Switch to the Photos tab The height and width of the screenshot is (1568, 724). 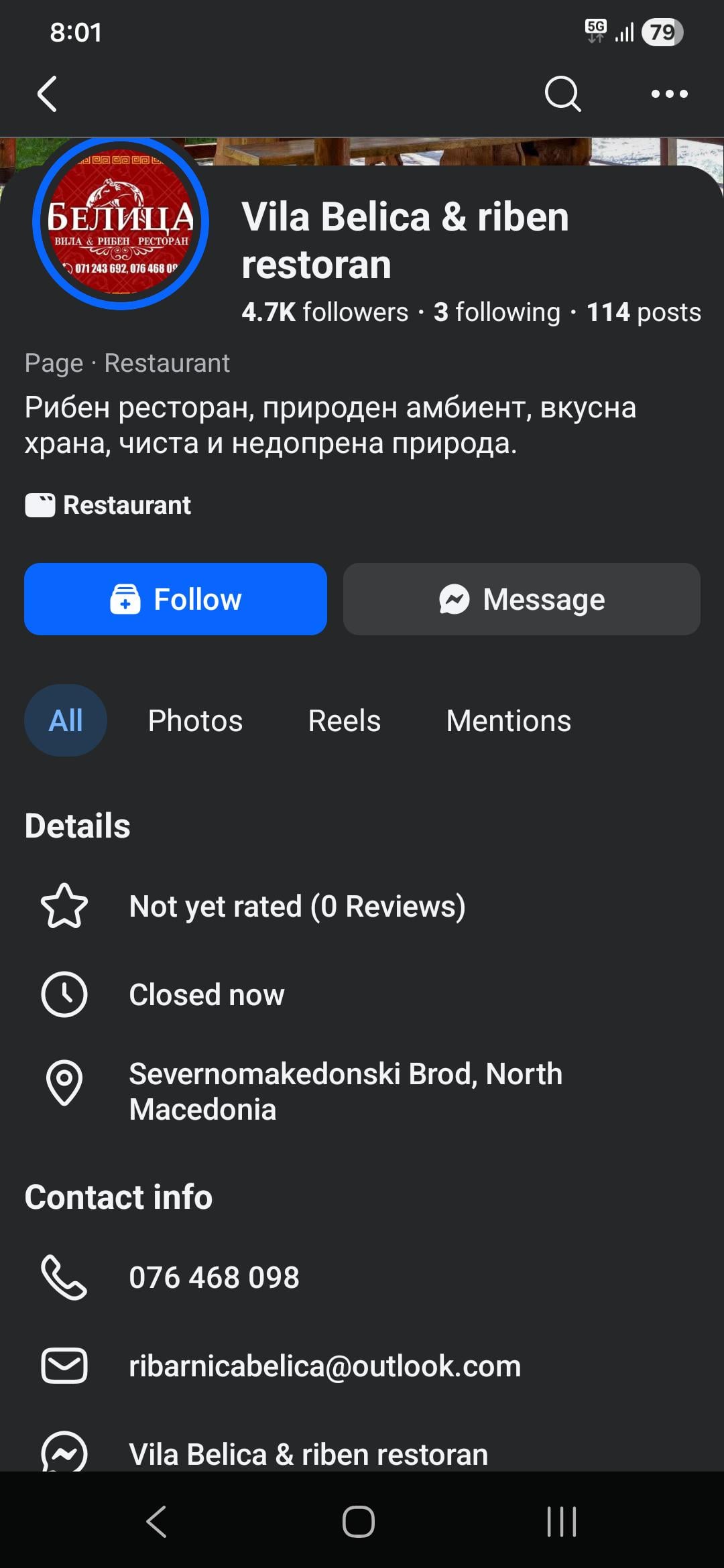click(195, 721)
